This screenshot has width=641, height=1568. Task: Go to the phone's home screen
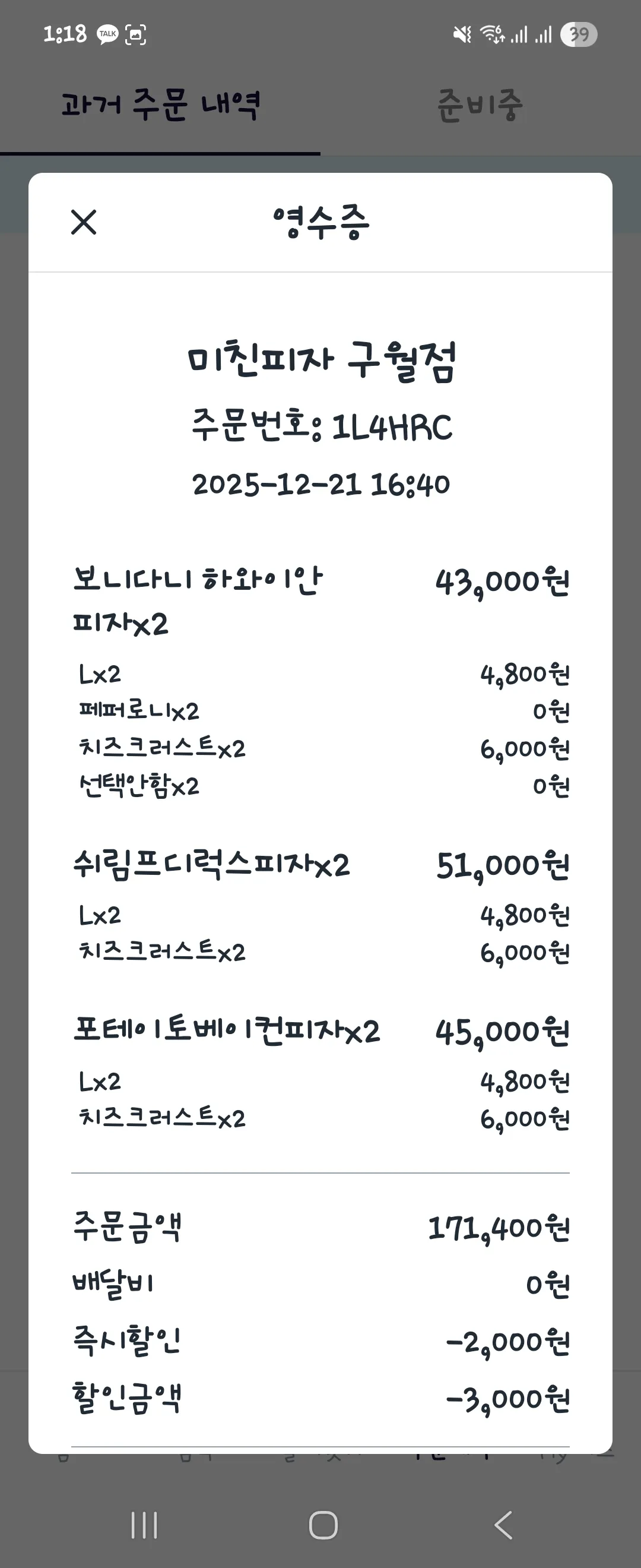coord(323,1525)
